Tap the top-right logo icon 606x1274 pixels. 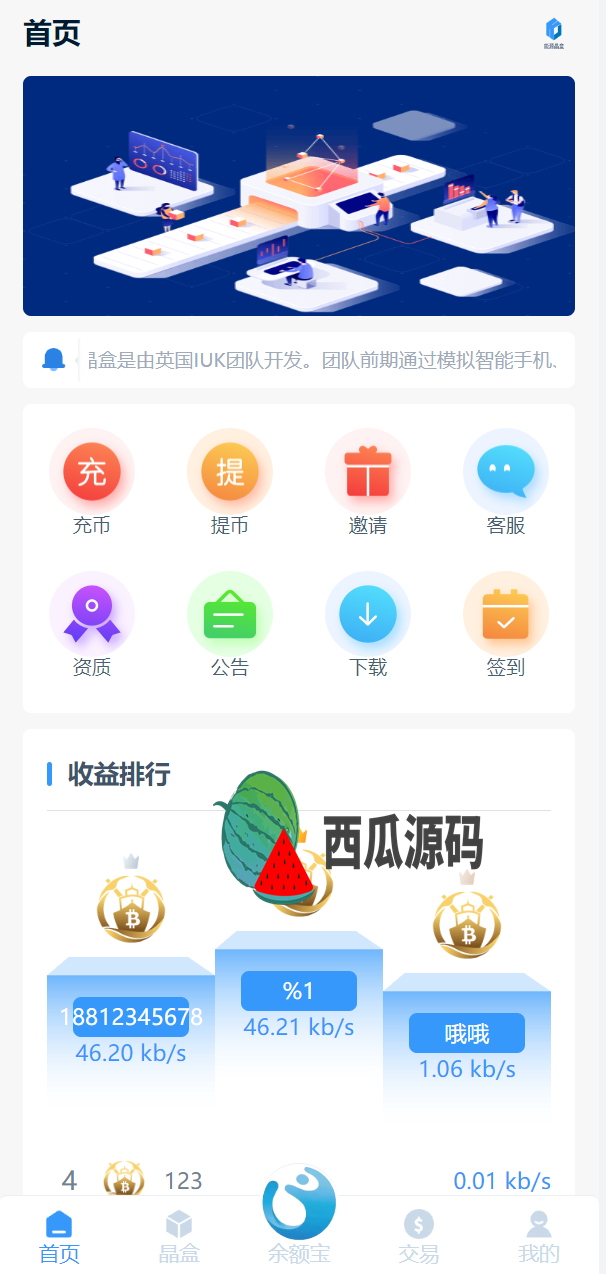point(553,33)
